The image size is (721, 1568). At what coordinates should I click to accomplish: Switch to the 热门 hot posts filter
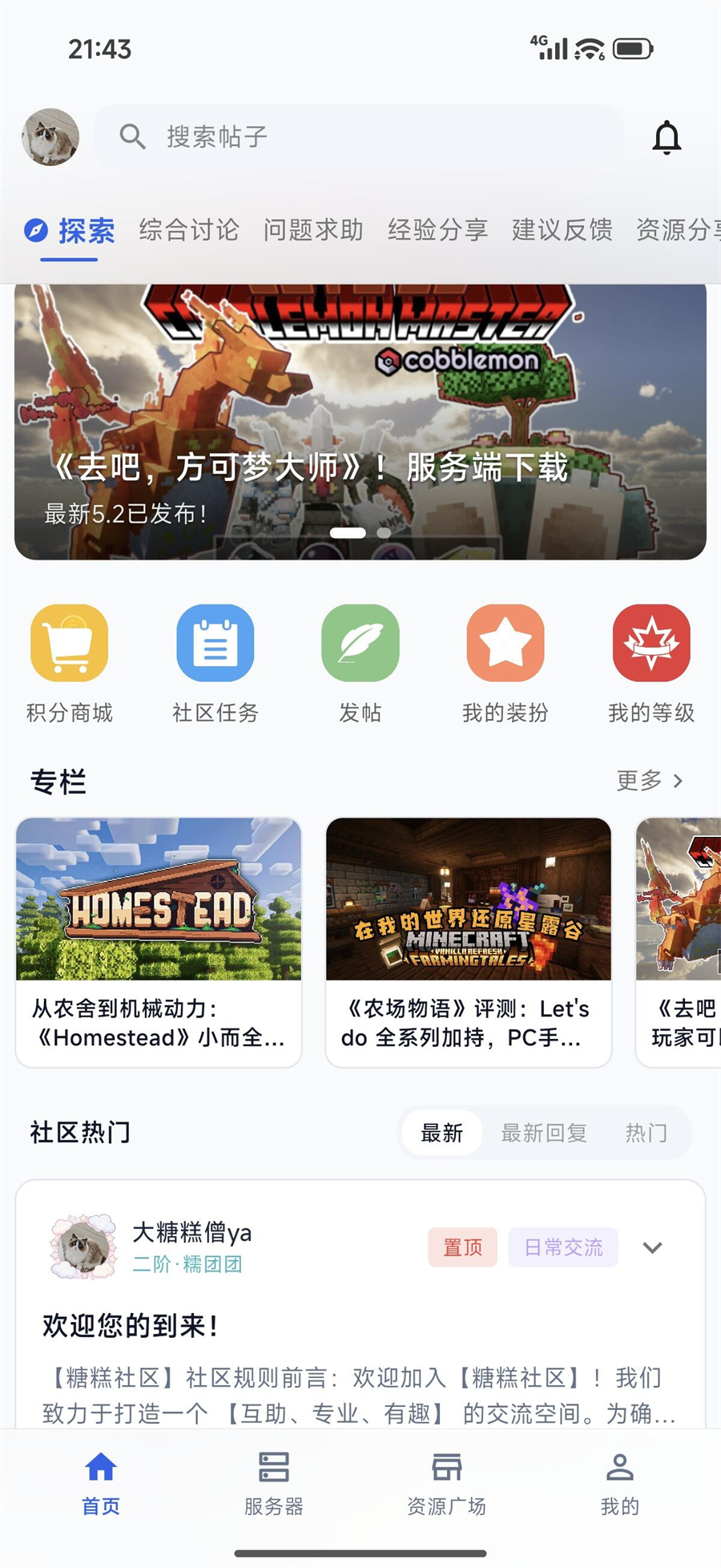tap(647, 1133)
